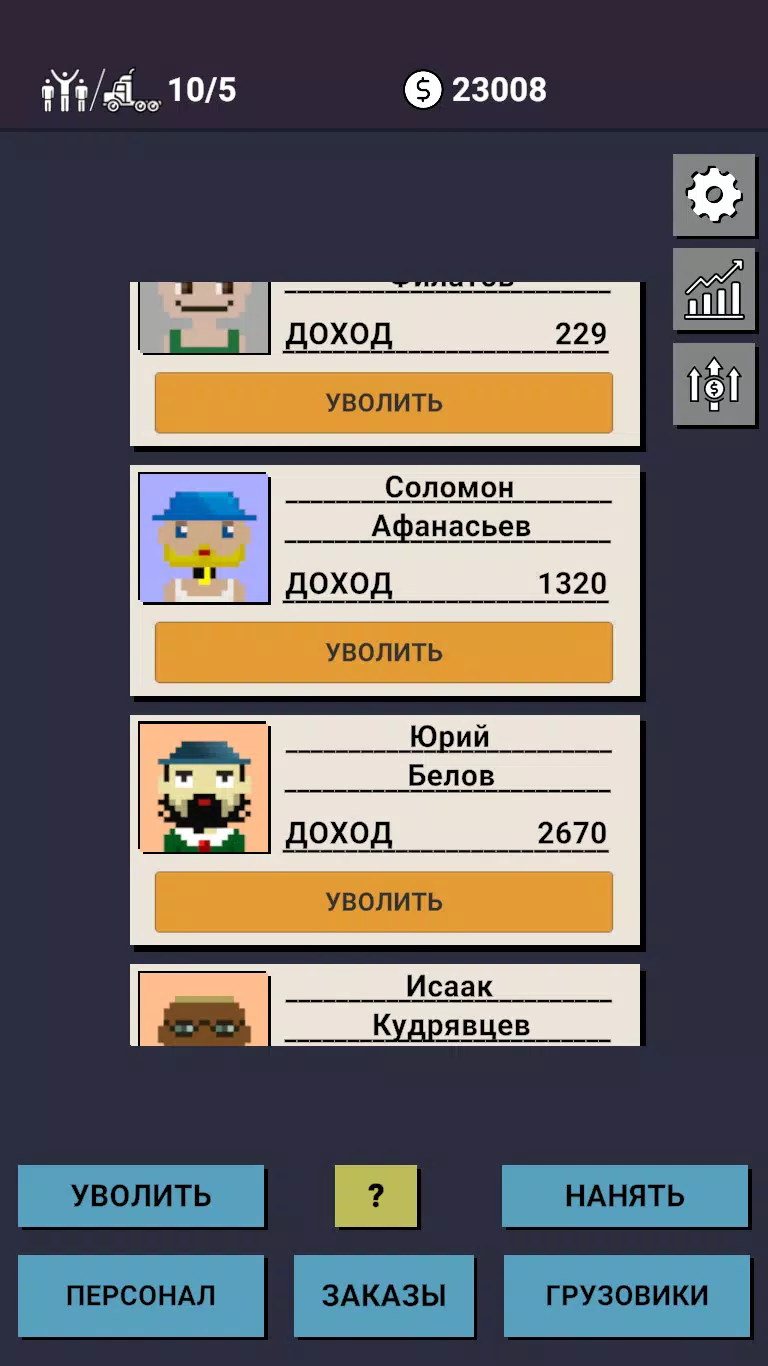Switch to the ГРУЗОВИКИ section
The width and height of the screenshot is (768, 1366).
point(627,1295)
